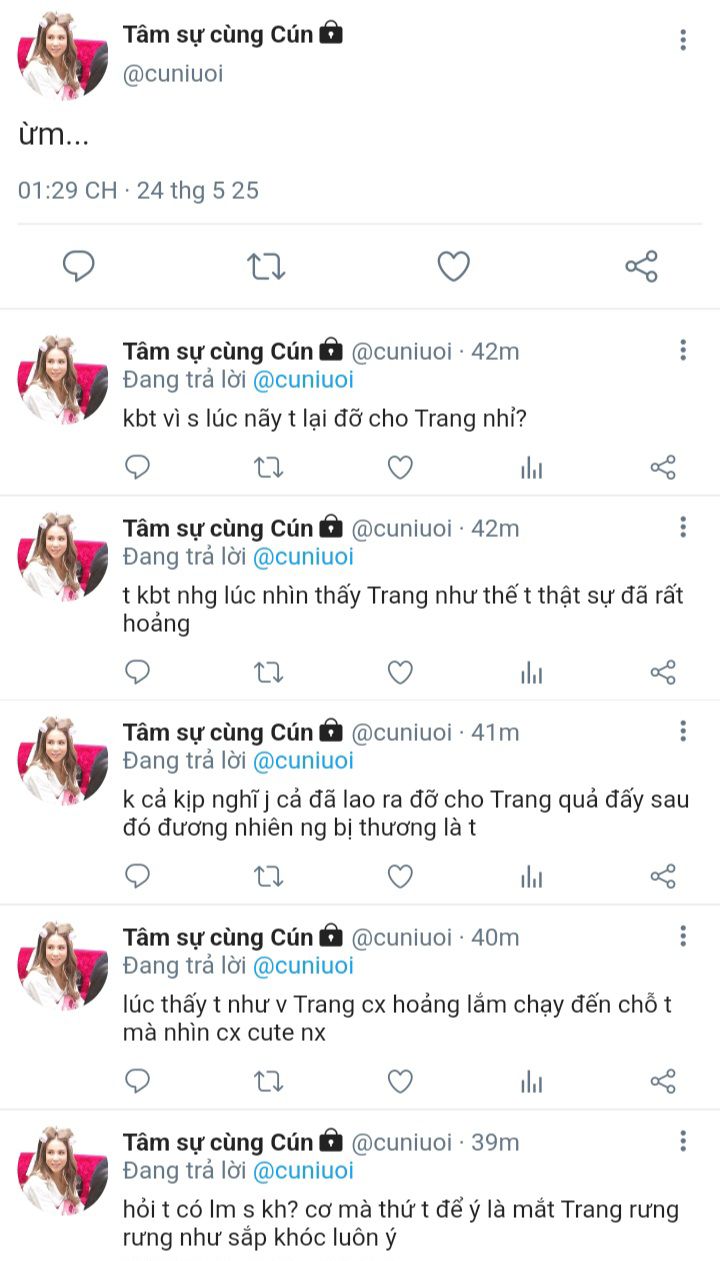The height and width of the screenshot is (1261, 720).
Task: Share the "t kbt nhg lúc nhìn thấy Trang" reply
Action: pos(663,672)
